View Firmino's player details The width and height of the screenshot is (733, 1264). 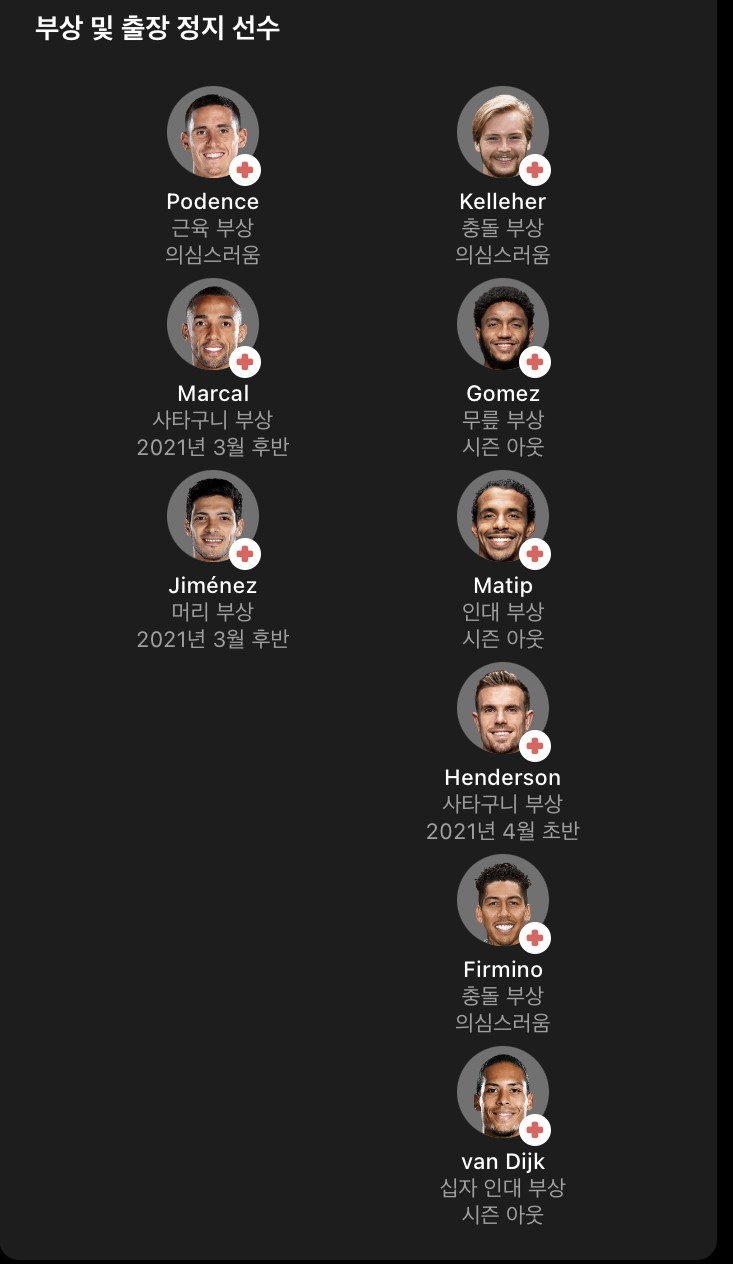coord(503,944)
